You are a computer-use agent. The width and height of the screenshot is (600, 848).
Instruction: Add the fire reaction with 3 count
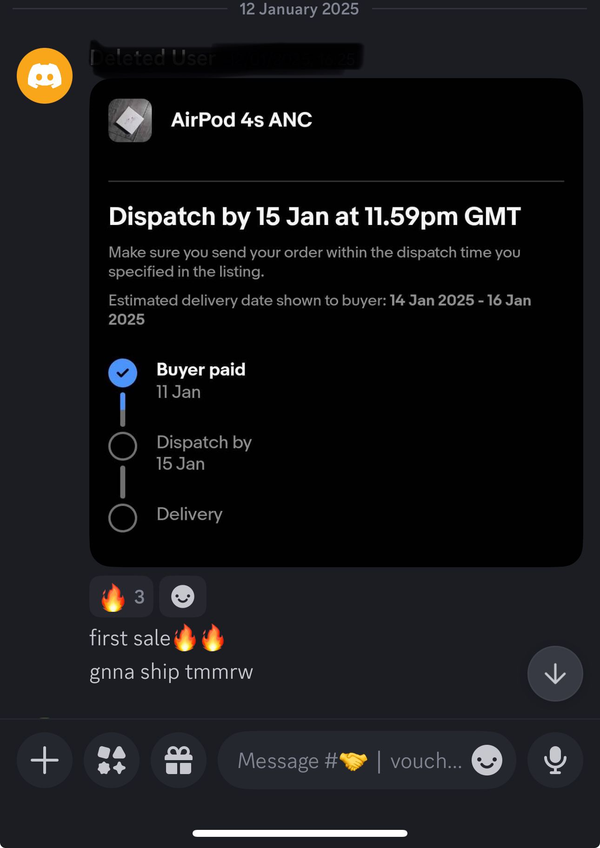(x=122, y=597)
